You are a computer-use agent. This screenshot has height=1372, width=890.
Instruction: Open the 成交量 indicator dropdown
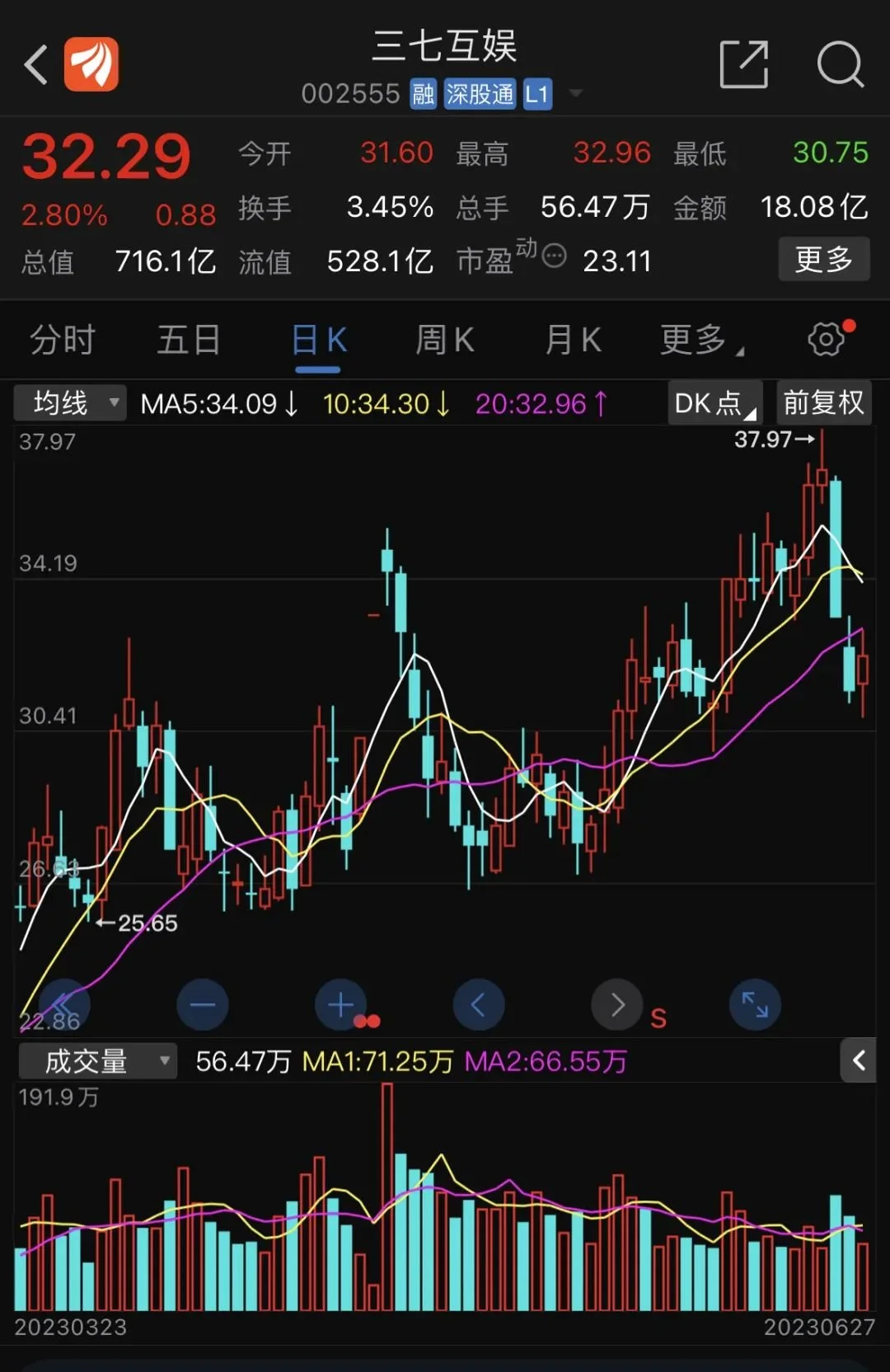(x=97, y=1061)
